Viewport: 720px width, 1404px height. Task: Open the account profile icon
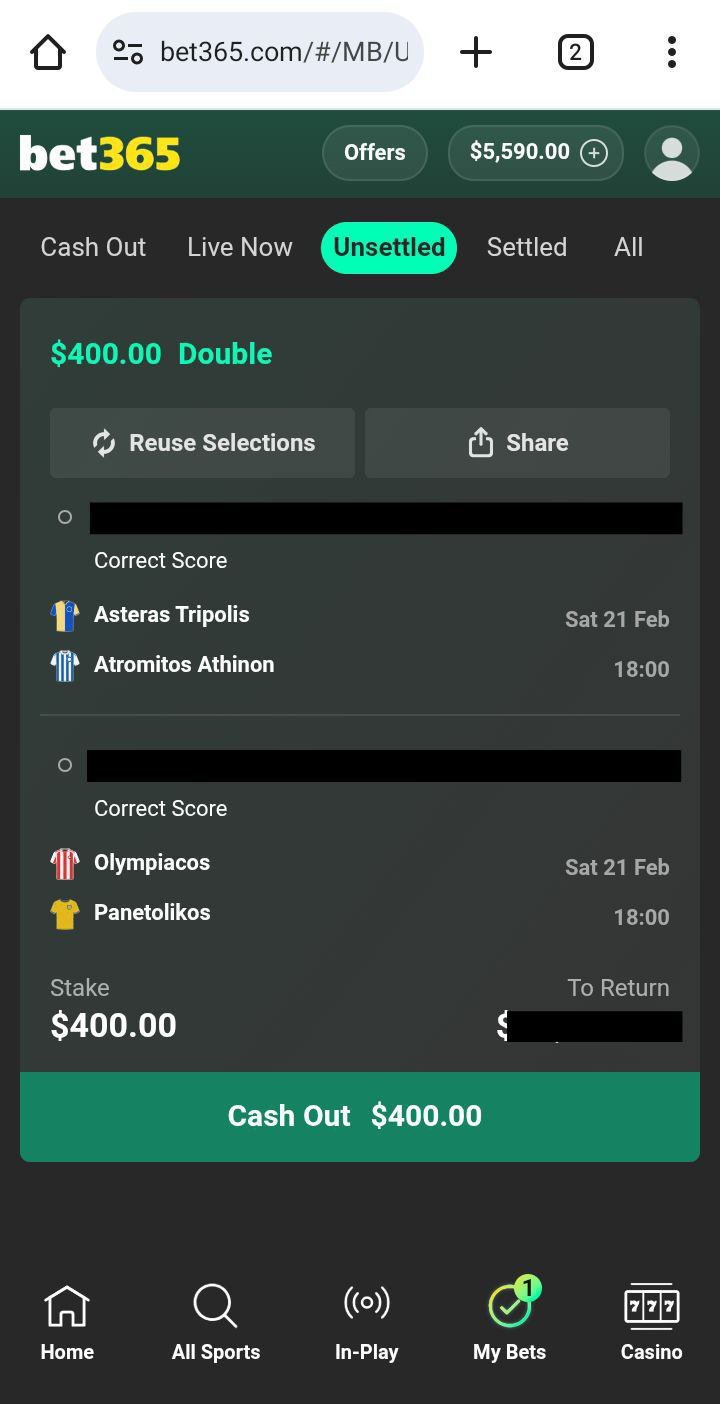(x=671, y=154)
